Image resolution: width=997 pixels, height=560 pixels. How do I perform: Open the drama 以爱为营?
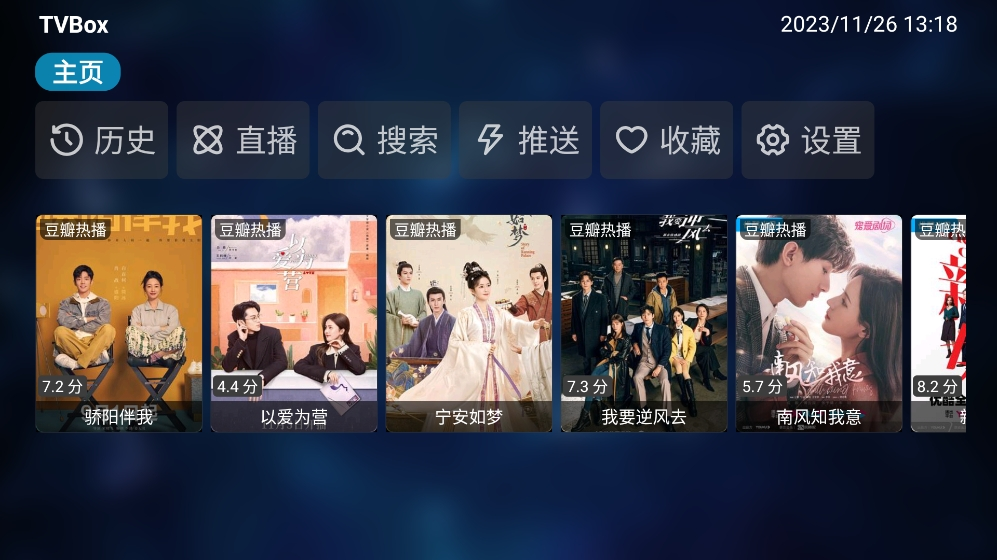click(x=294, y=323)
